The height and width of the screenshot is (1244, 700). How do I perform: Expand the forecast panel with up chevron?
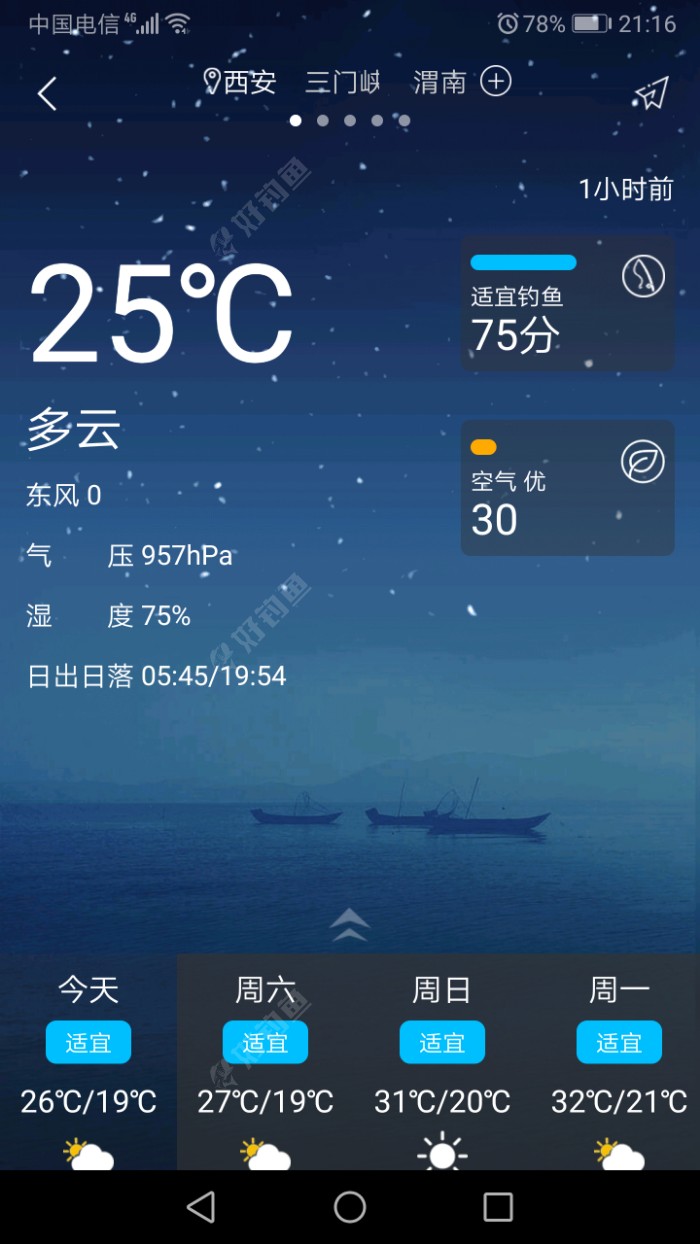click(x=349, y=925)
